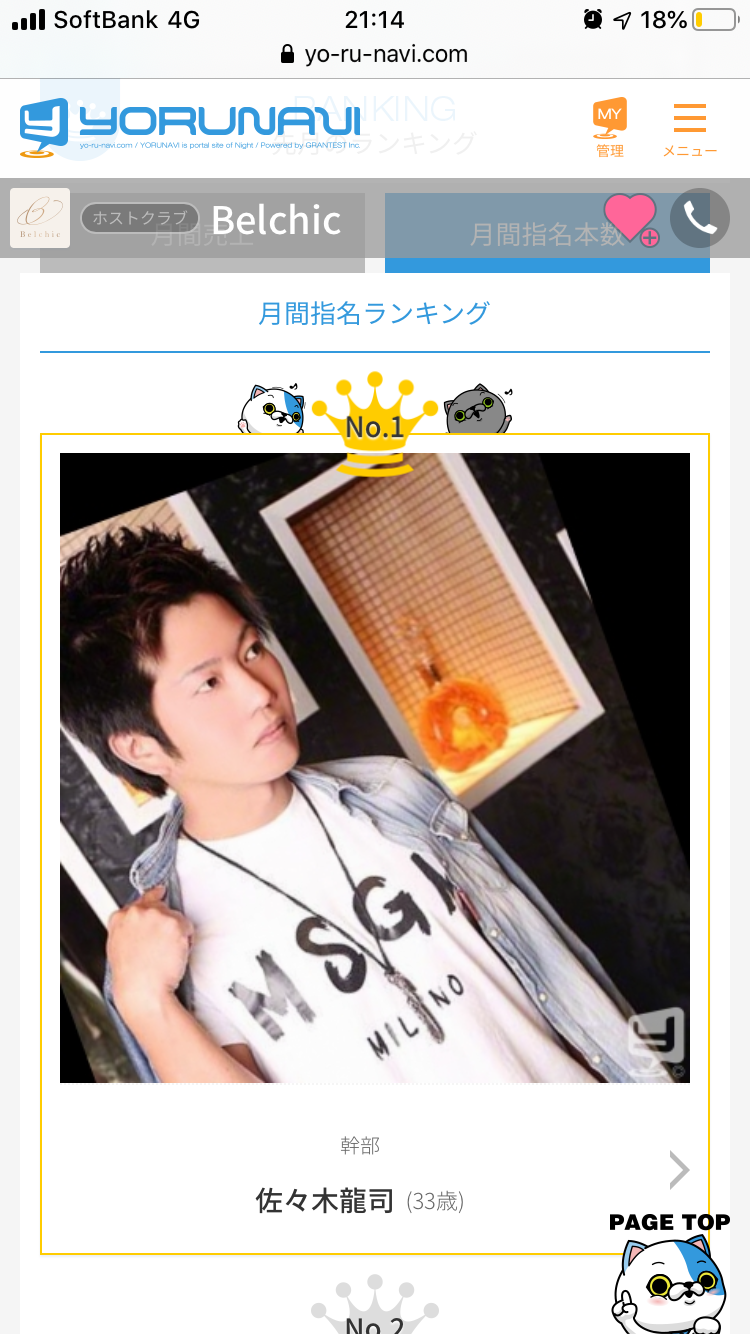The width and height of the screenshot is (750, 1334).
Task: Open the No.1 佐々木龍司 profile card
Action: point(375,844)
